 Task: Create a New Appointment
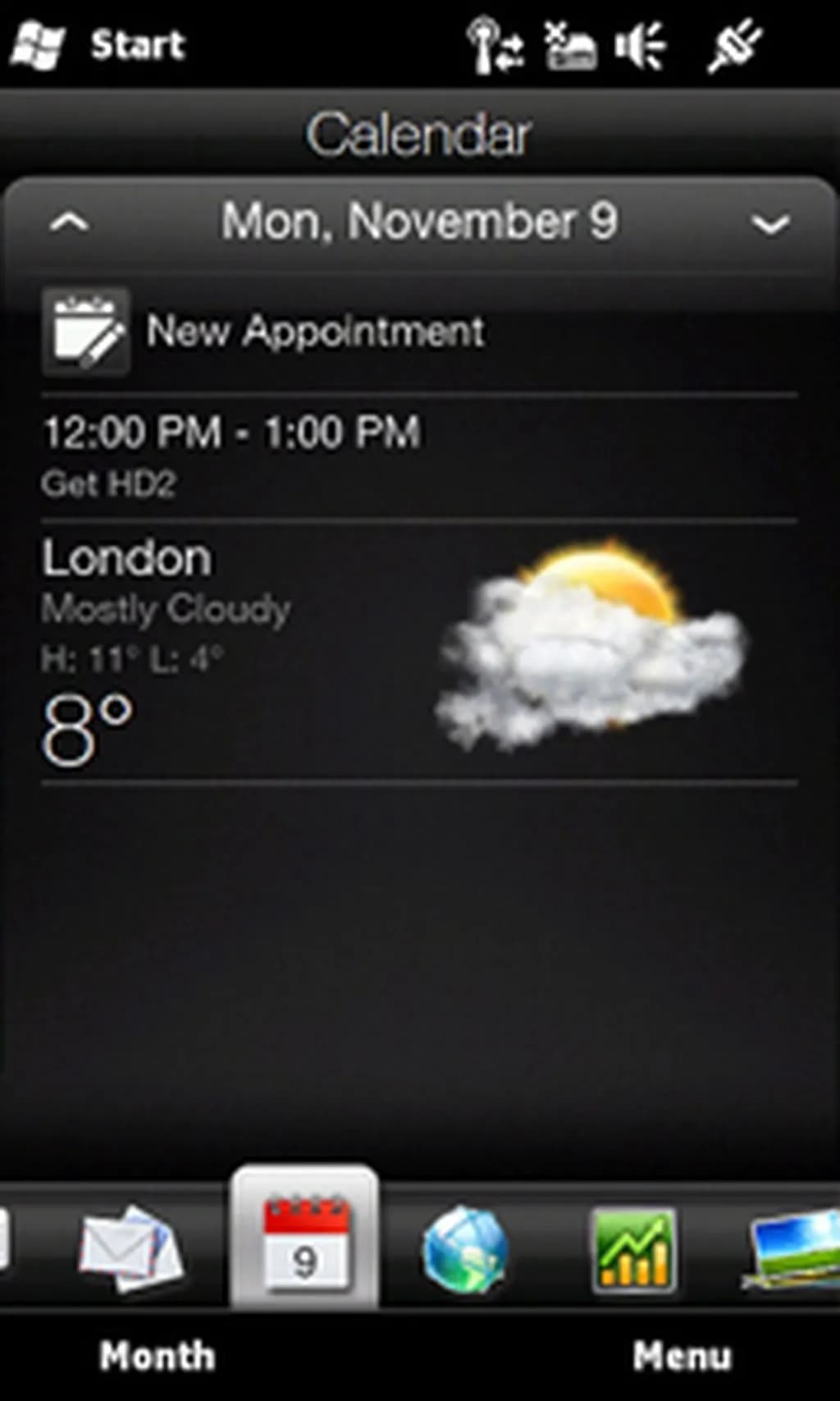point(262,332)
